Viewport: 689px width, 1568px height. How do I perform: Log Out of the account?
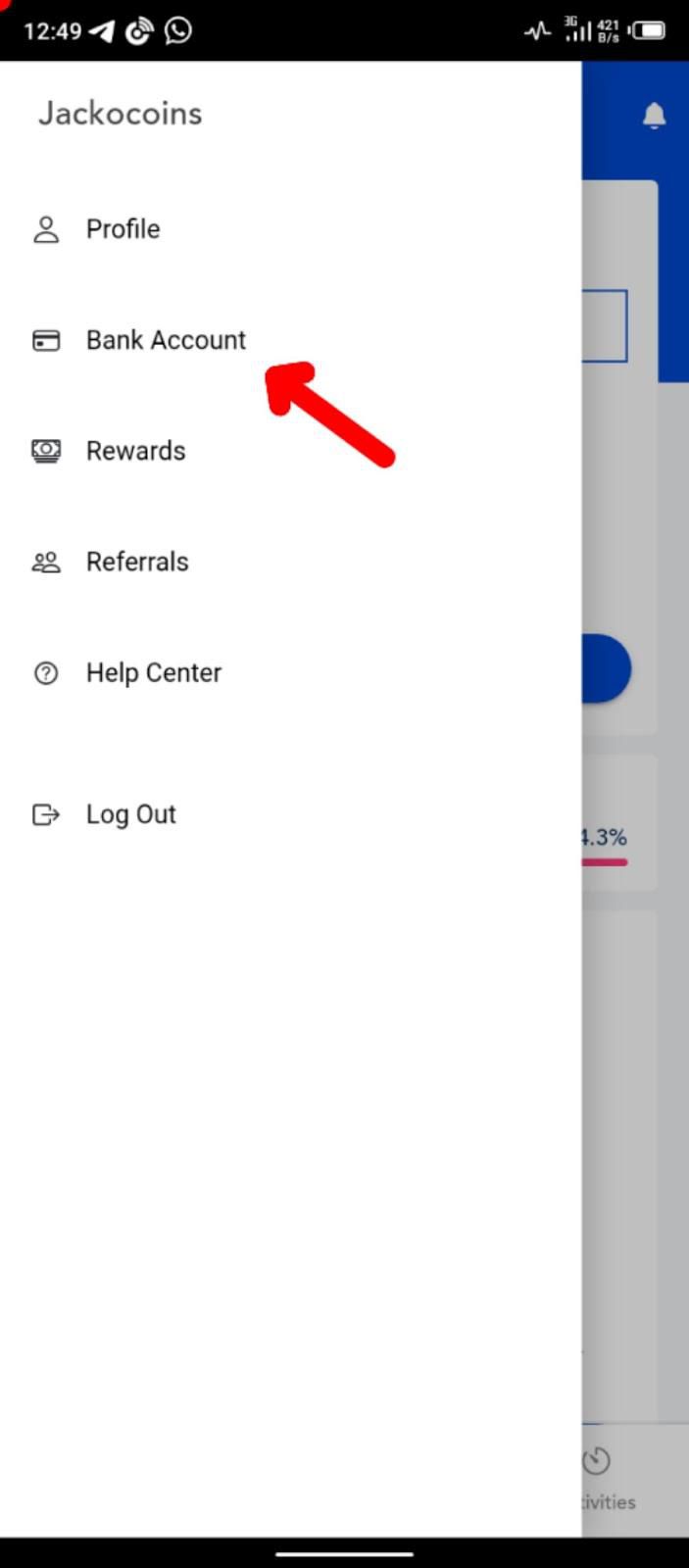130,814
